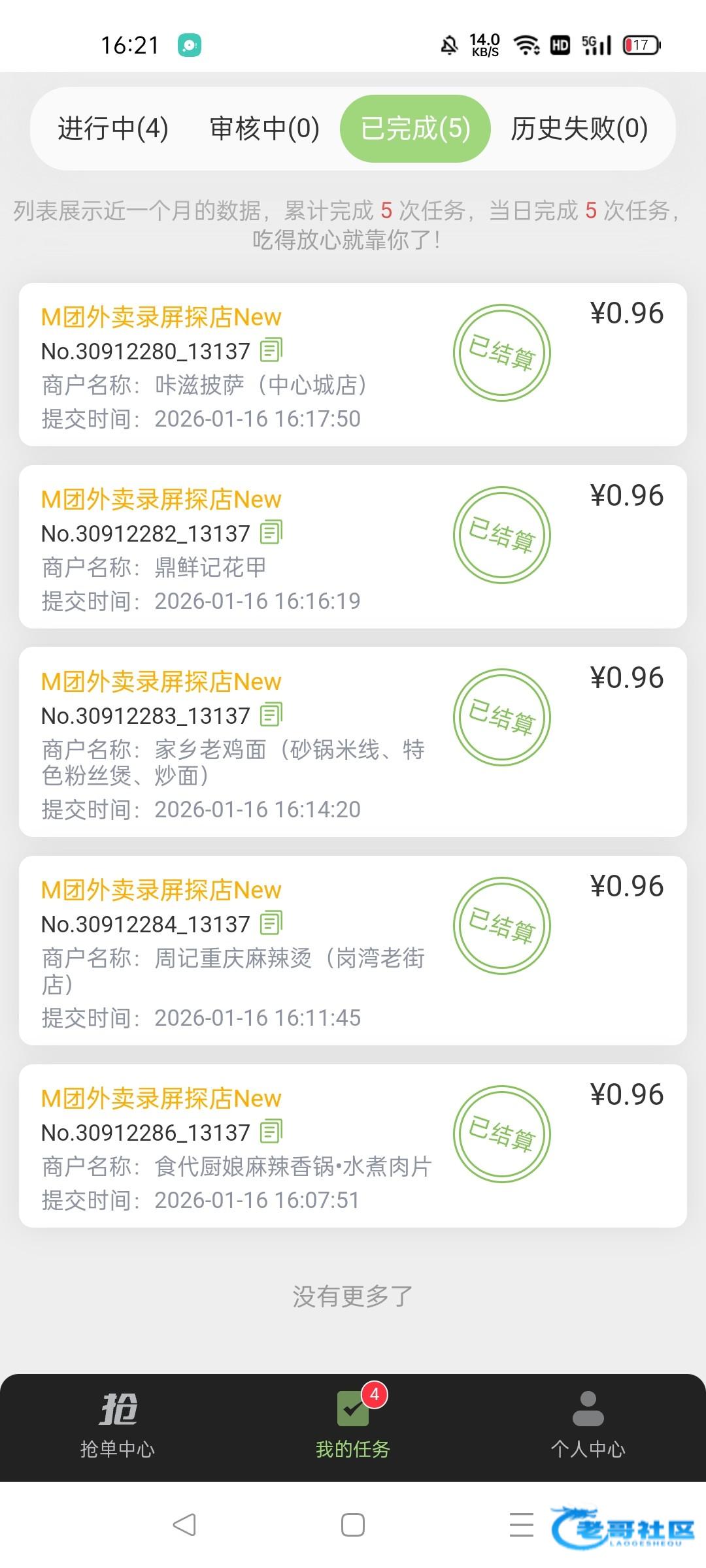Go to 抢单中心 in bottom navigation

[x=118, y=1427]
